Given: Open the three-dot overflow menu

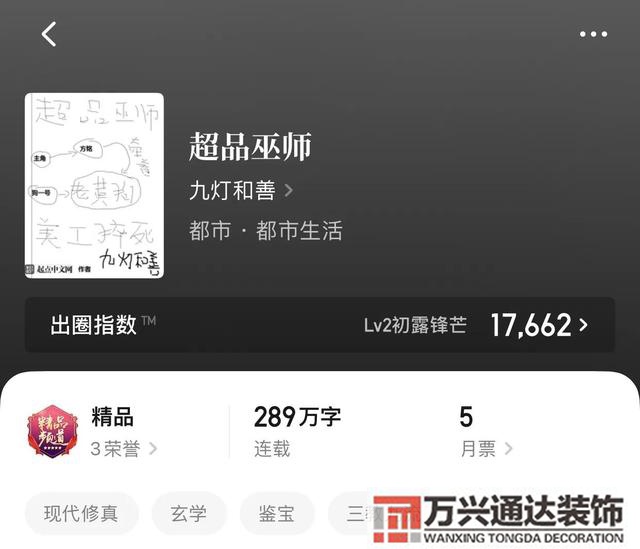Looking at the screenshot, I should (593, 34).
